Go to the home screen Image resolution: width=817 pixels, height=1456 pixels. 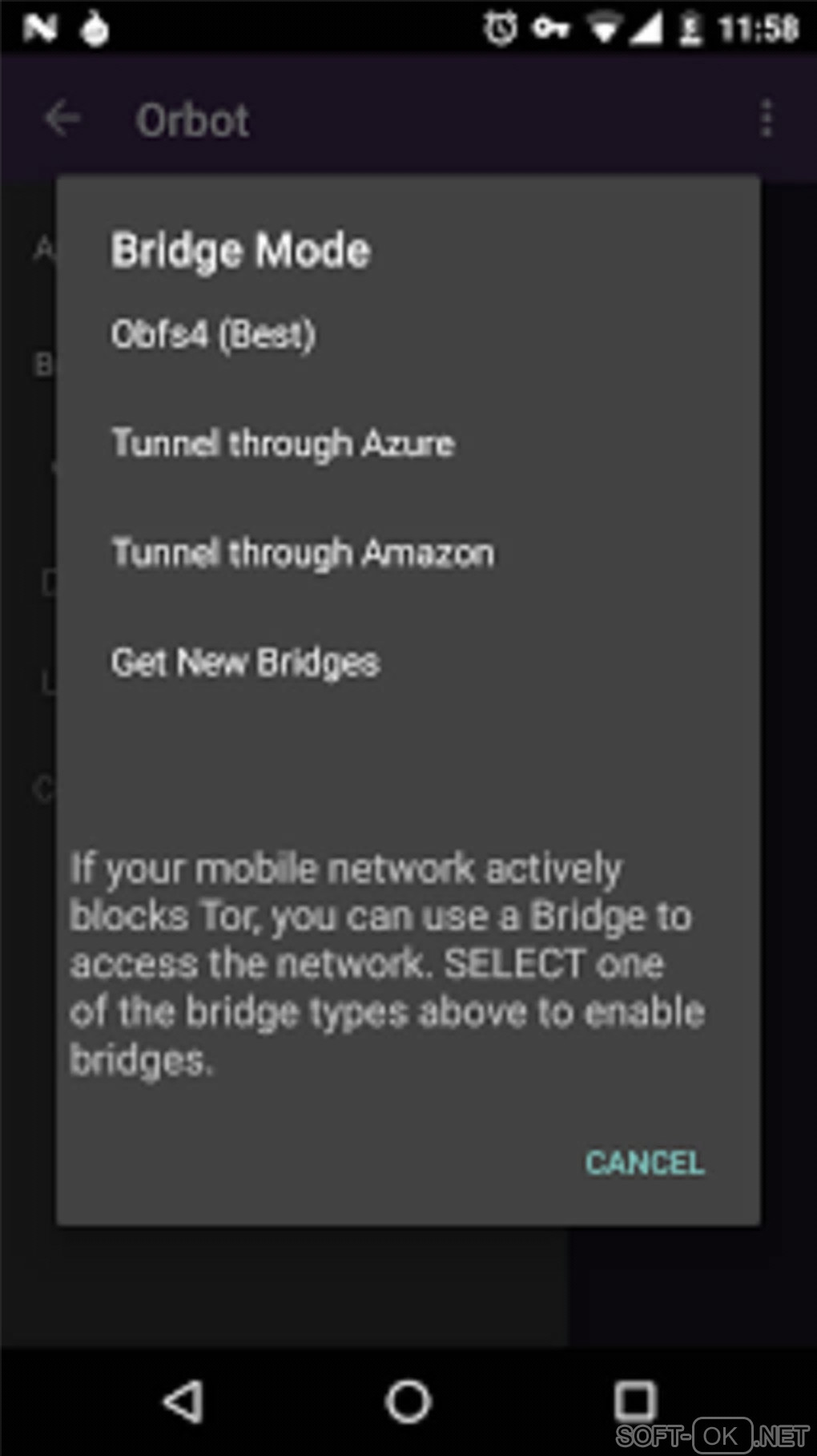click(408, 1402)
